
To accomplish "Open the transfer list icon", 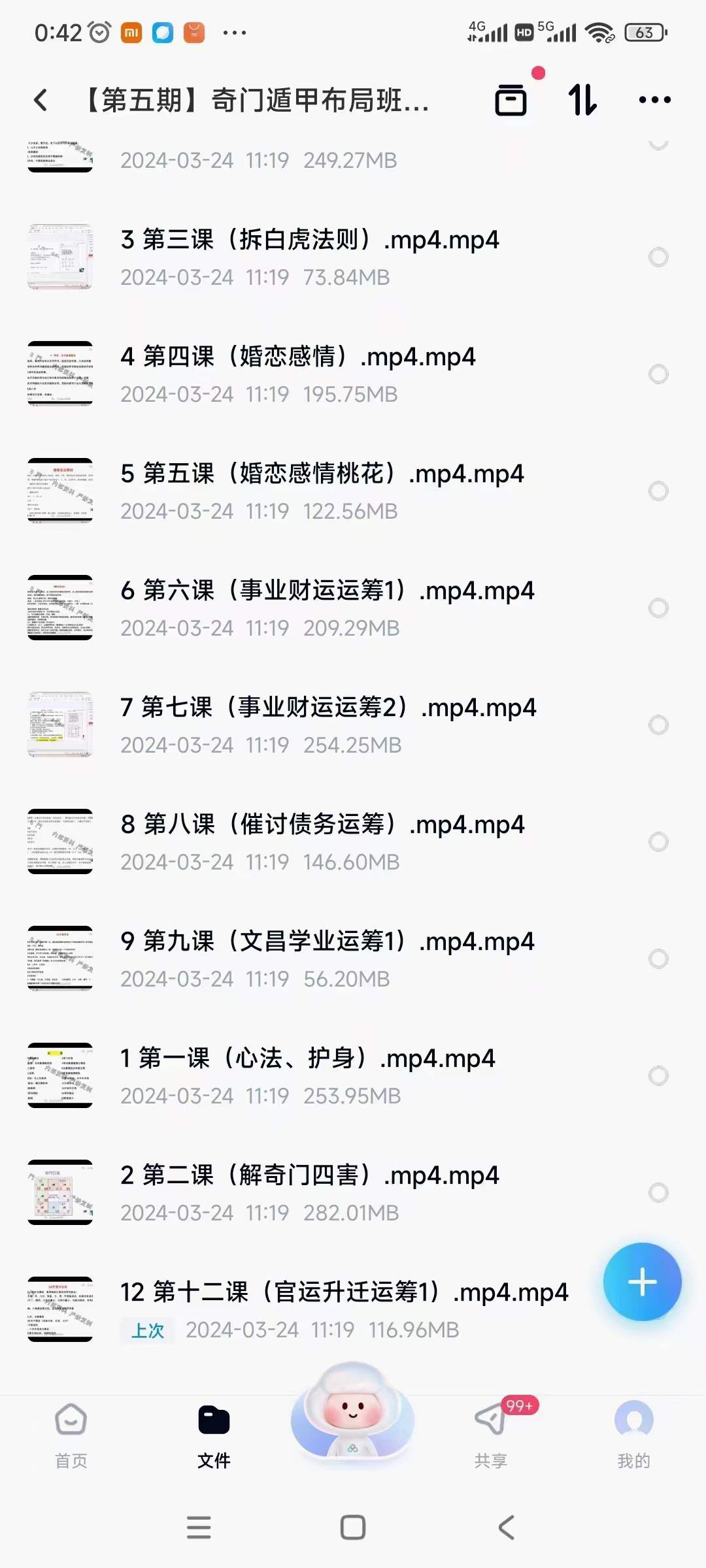I will [x=511, y=100].
